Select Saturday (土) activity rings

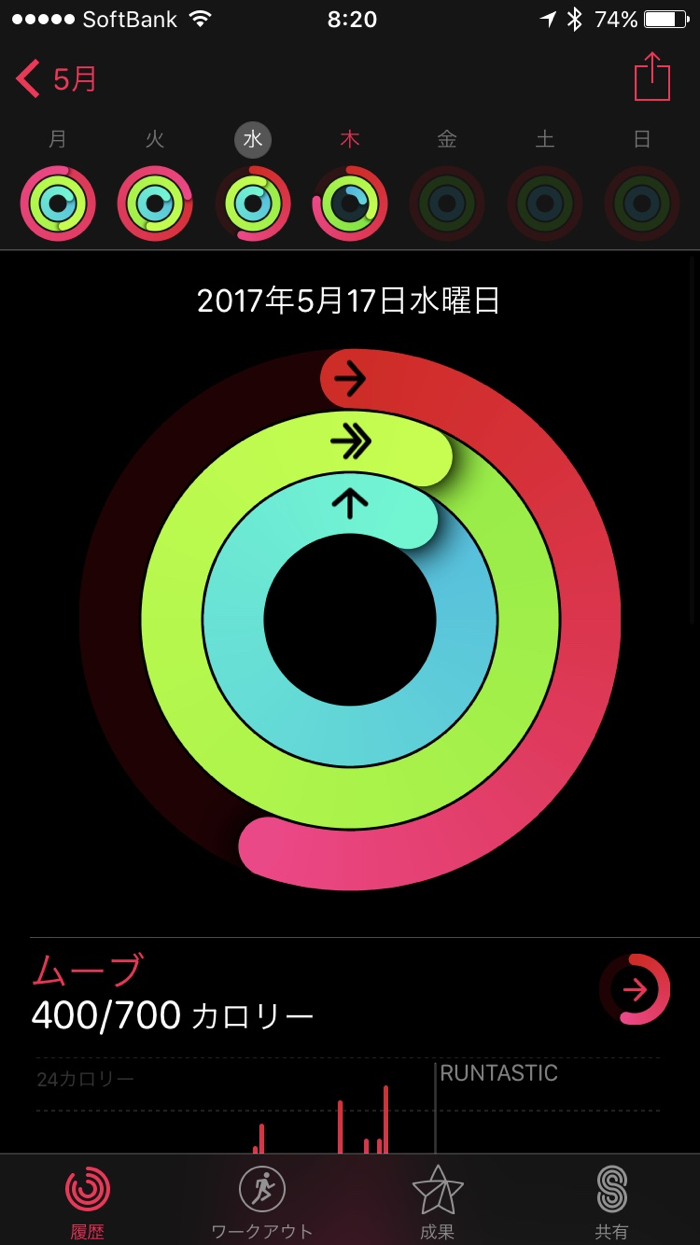[x=545, y=203]
